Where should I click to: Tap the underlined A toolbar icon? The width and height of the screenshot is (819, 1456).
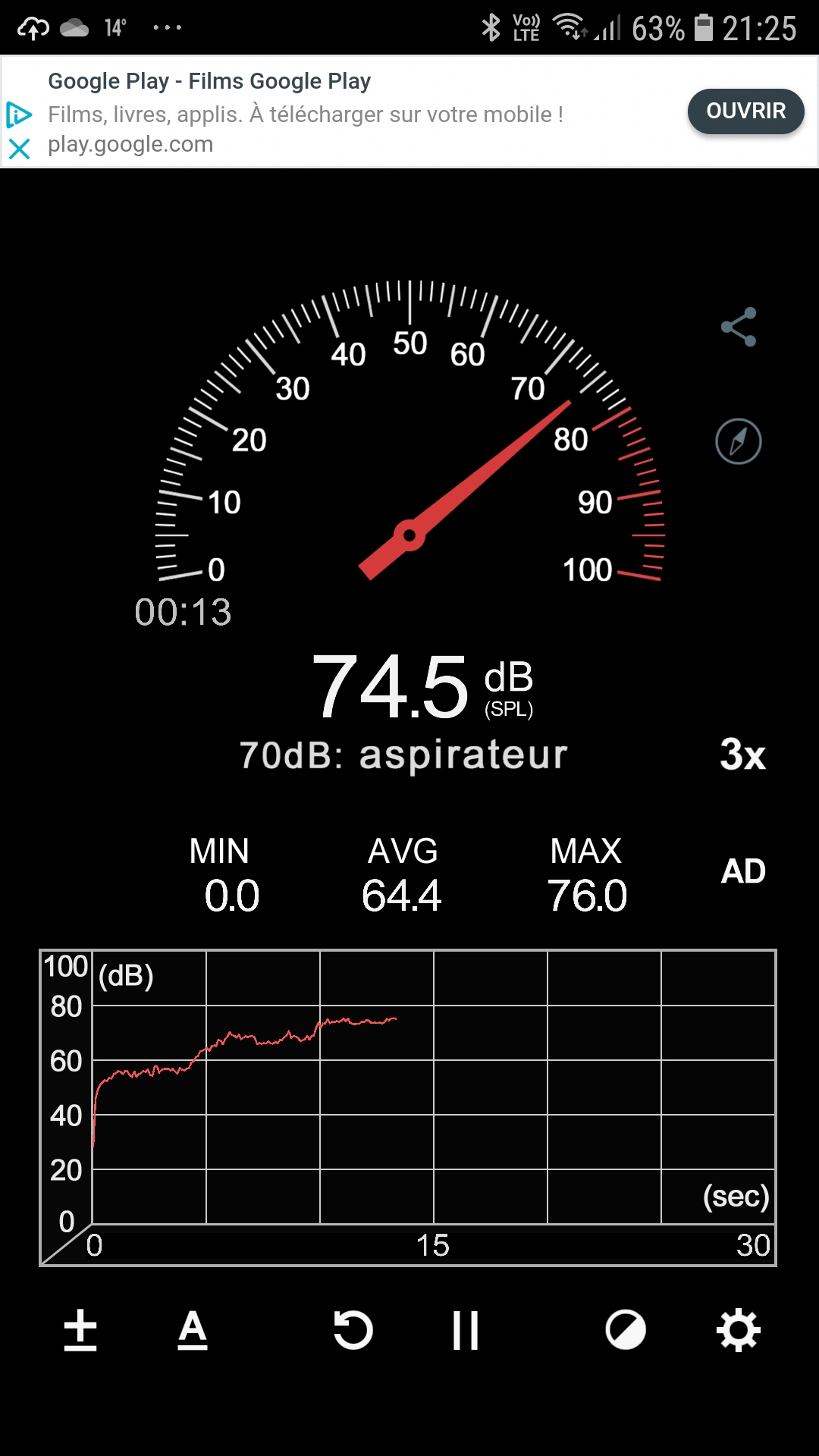coord(193,1330)
